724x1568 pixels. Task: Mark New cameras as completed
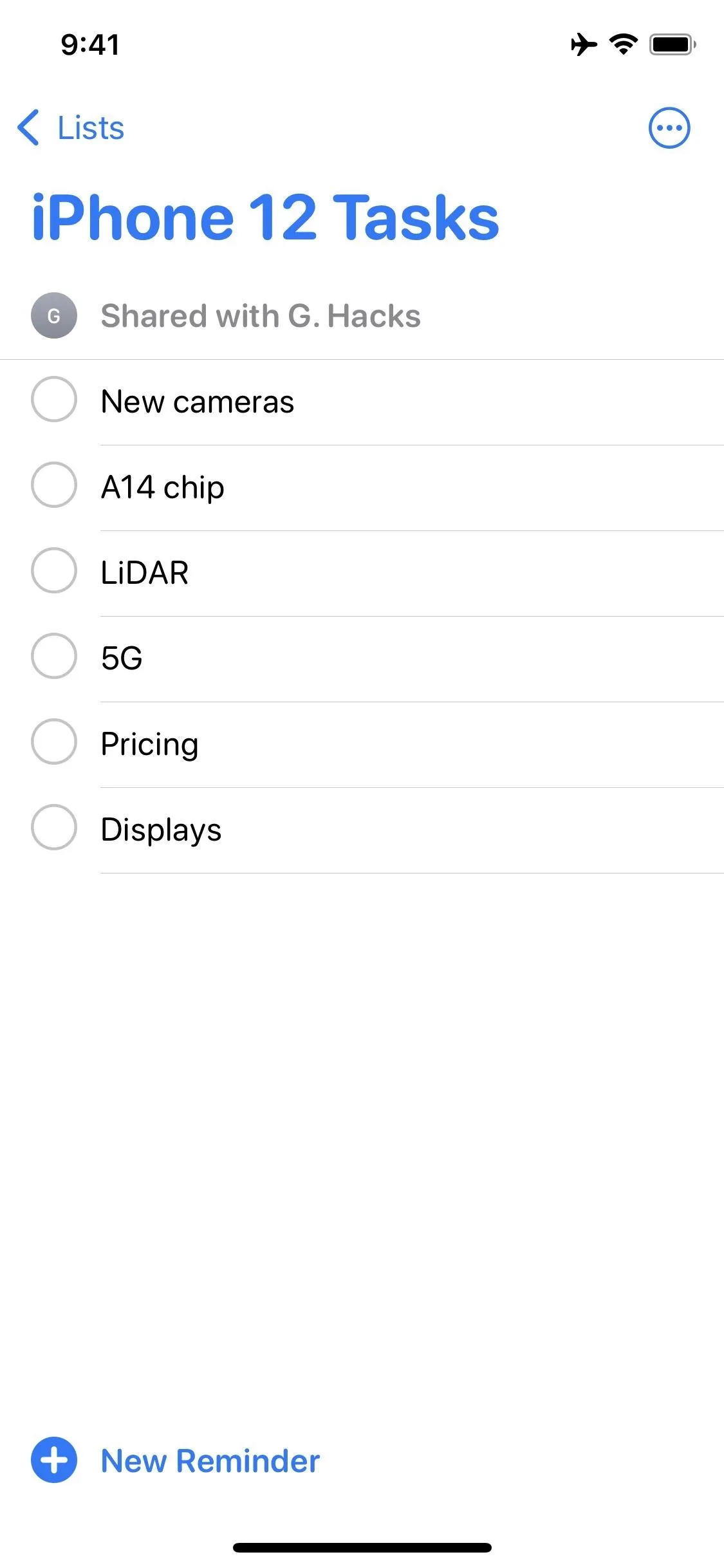tap(54, 399)
